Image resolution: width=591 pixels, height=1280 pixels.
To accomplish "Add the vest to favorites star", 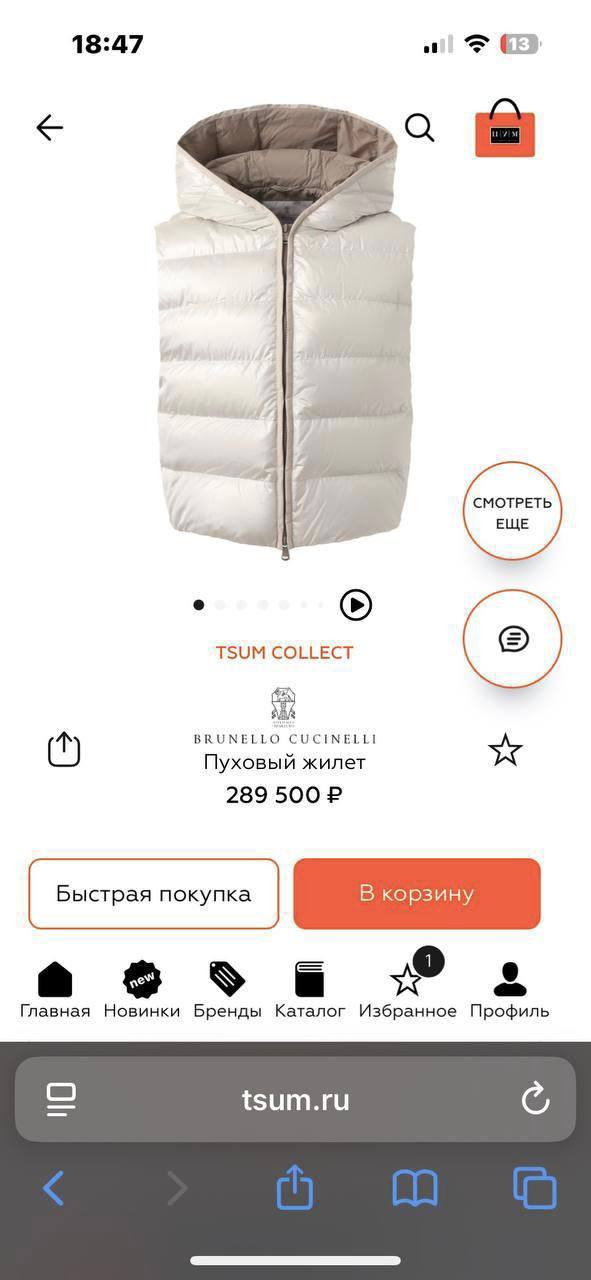I will click(x=505, y=750).
